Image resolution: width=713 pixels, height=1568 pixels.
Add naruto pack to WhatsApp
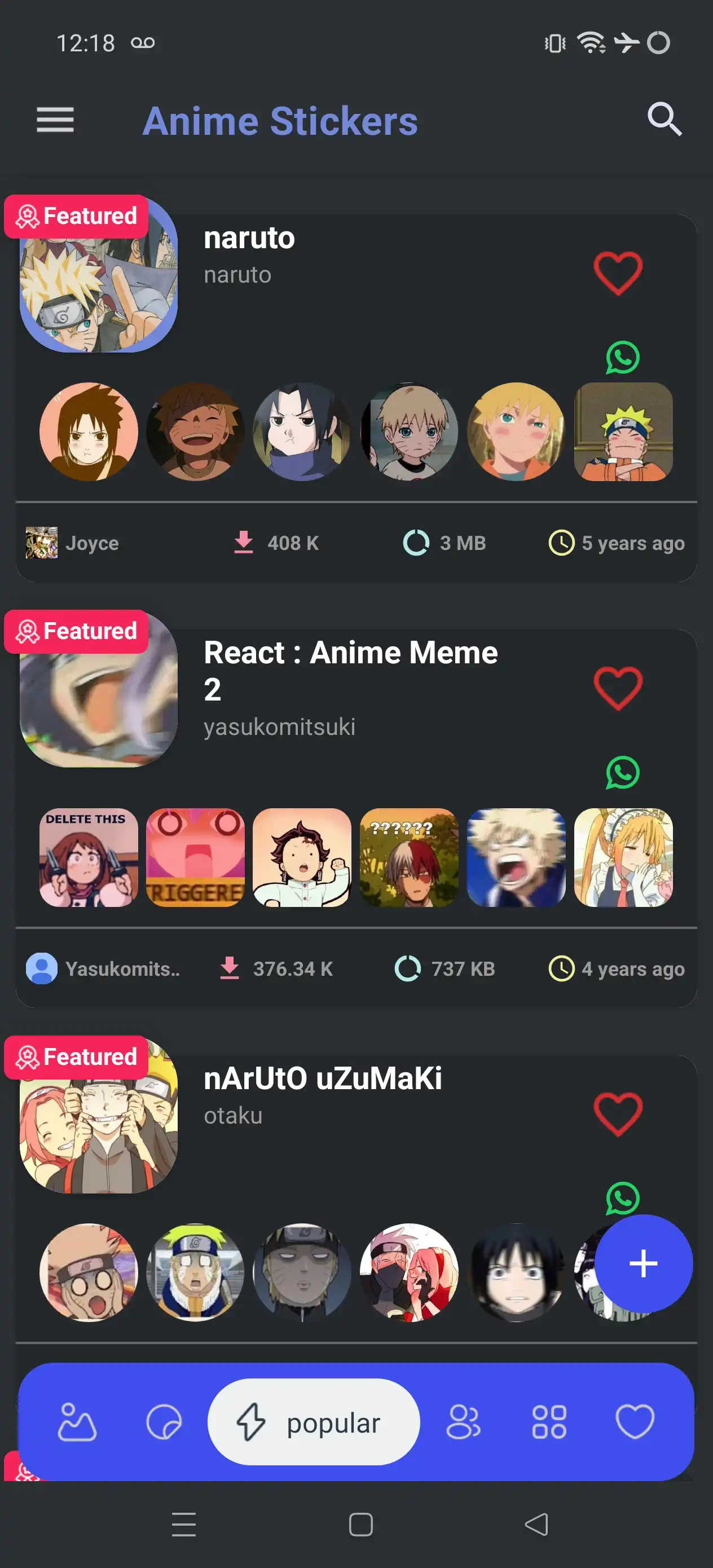tap(622, 357)
